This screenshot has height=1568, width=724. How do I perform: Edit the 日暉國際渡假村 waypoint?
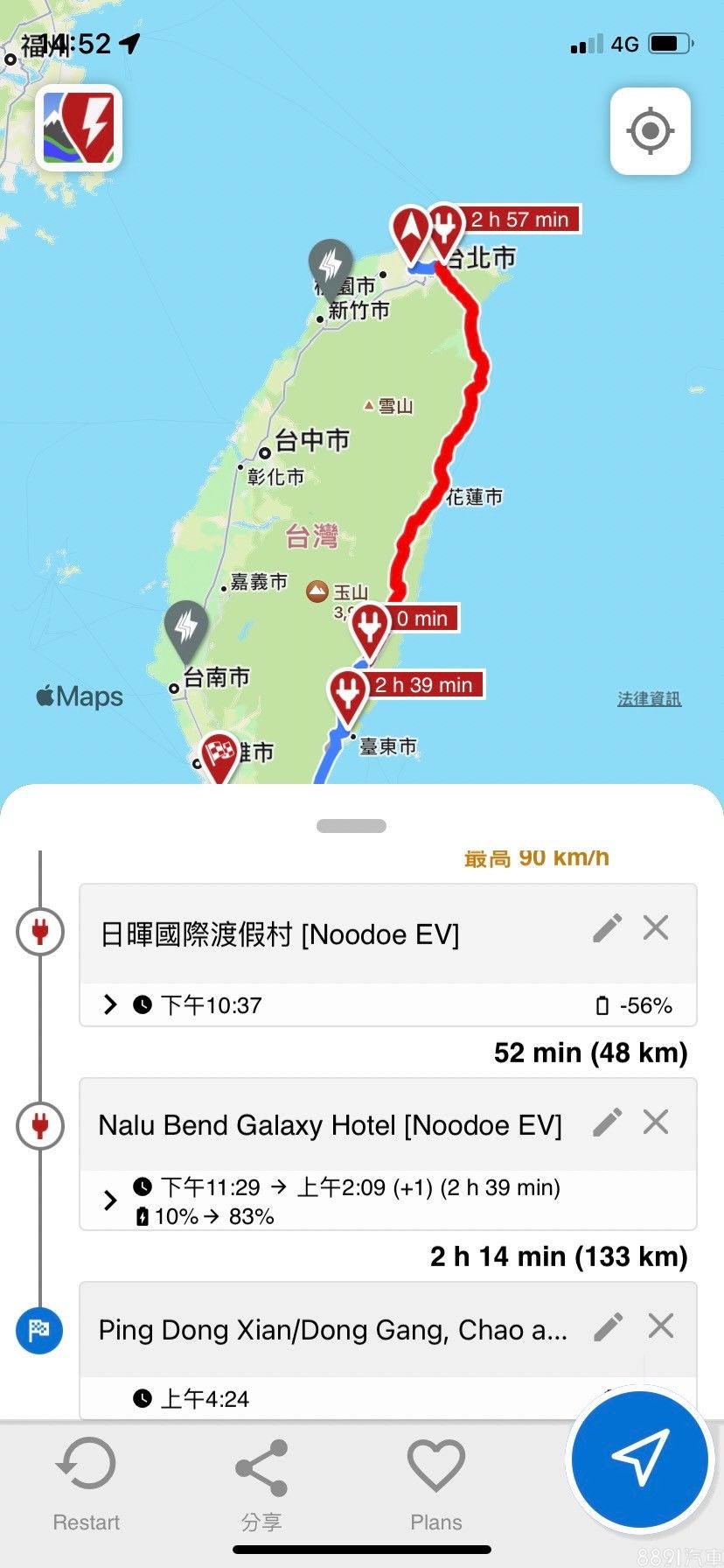[607, 927]
